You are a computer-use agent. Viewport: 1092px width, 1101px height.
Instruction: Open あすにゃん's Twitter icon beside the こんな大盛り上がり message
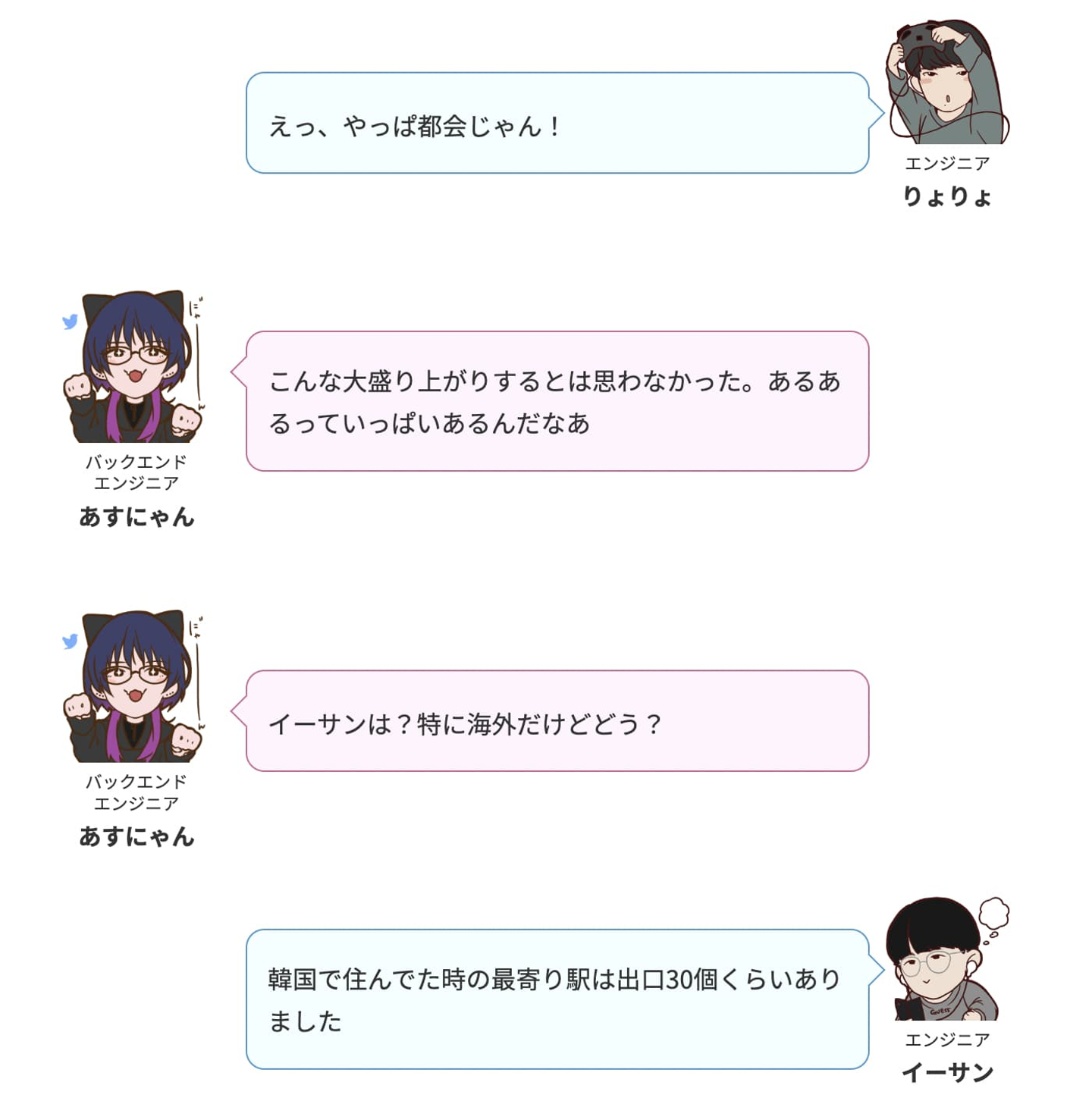pos(71,322)
